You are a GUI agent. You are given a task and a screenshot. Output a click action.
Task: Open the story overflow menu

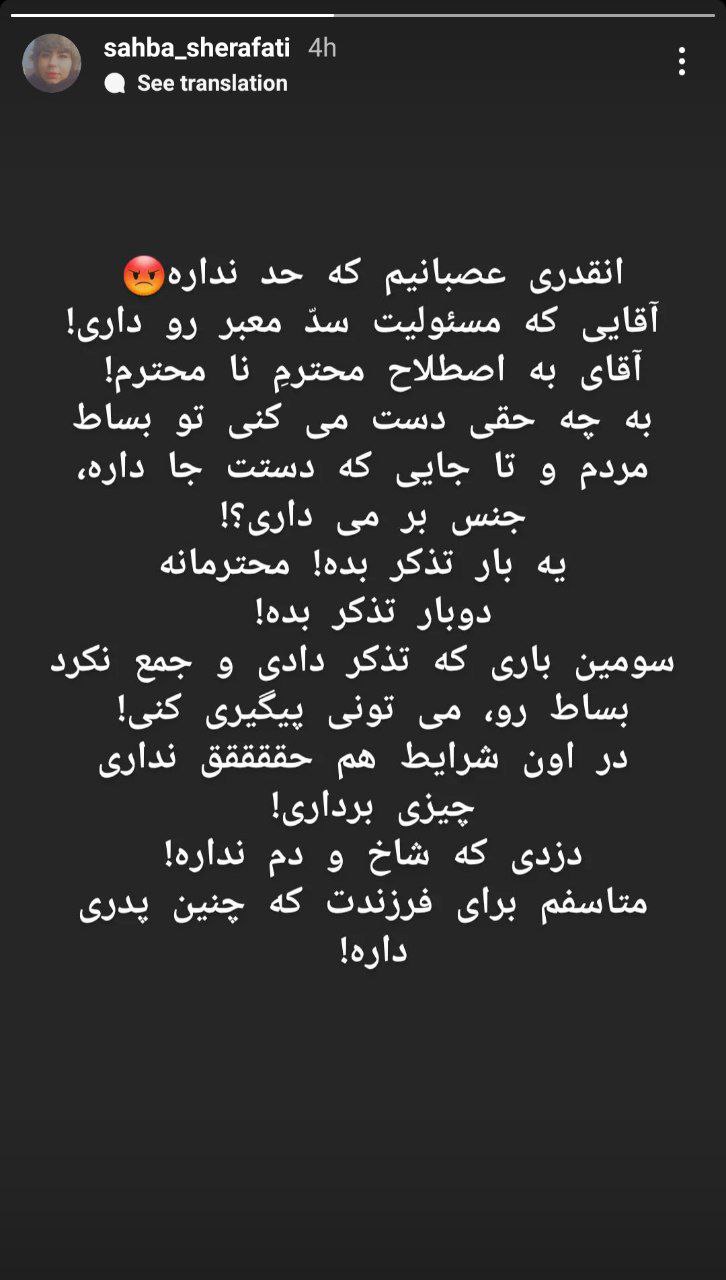pos(681,62)
